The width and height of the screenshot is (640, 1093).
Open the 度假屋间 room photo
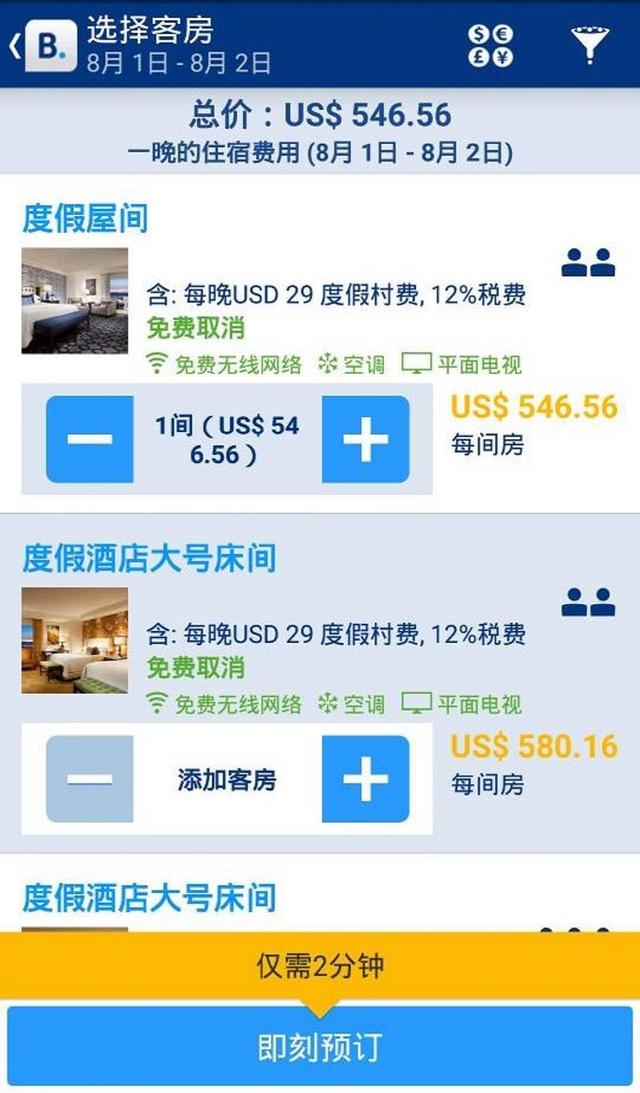coord(75,301)
